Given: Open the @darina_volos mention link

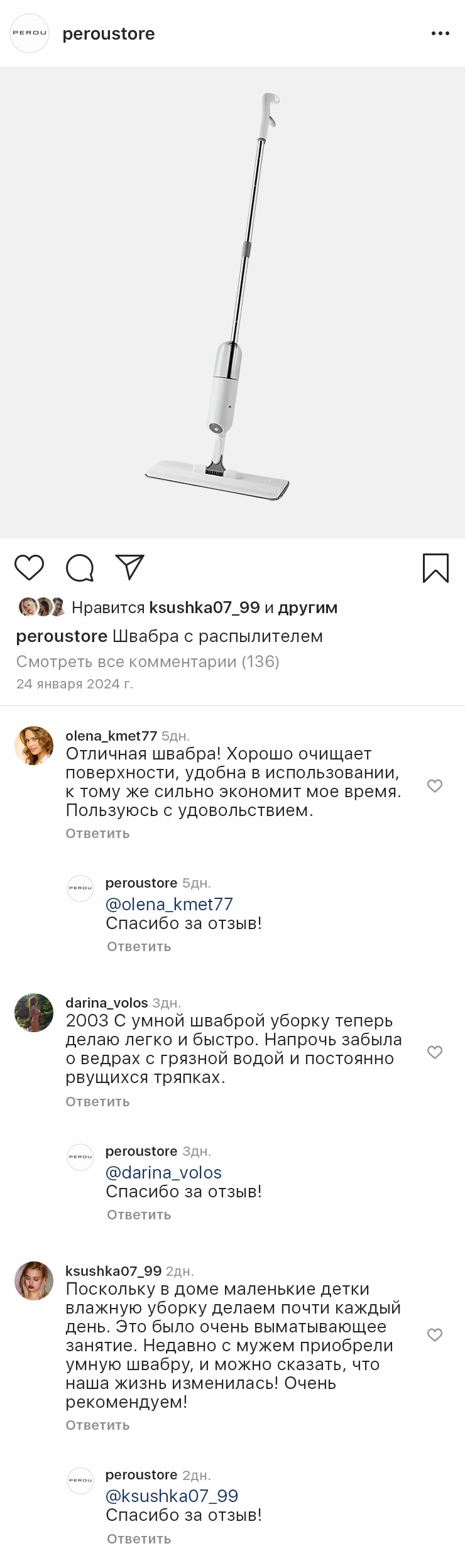Looking at the screenshot, I should coord(163,1172).
